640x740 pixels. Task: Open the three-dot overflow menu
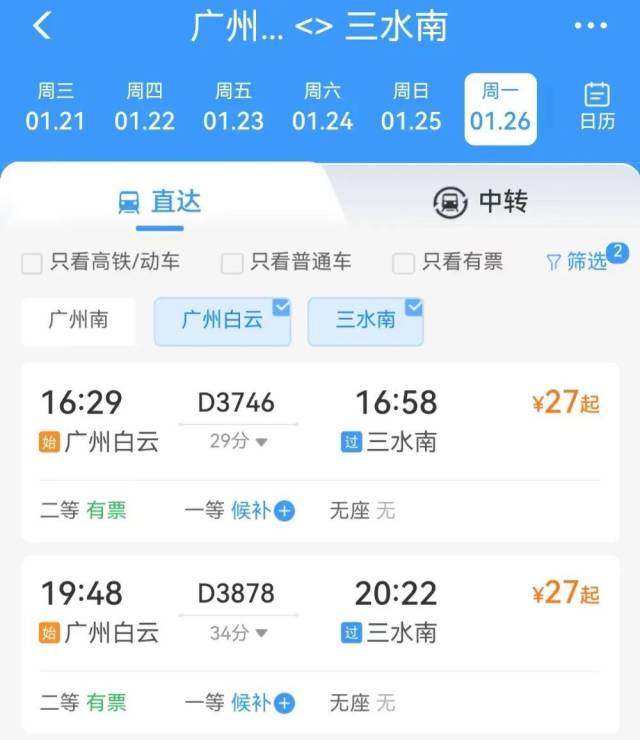click(x=591, y=27)
